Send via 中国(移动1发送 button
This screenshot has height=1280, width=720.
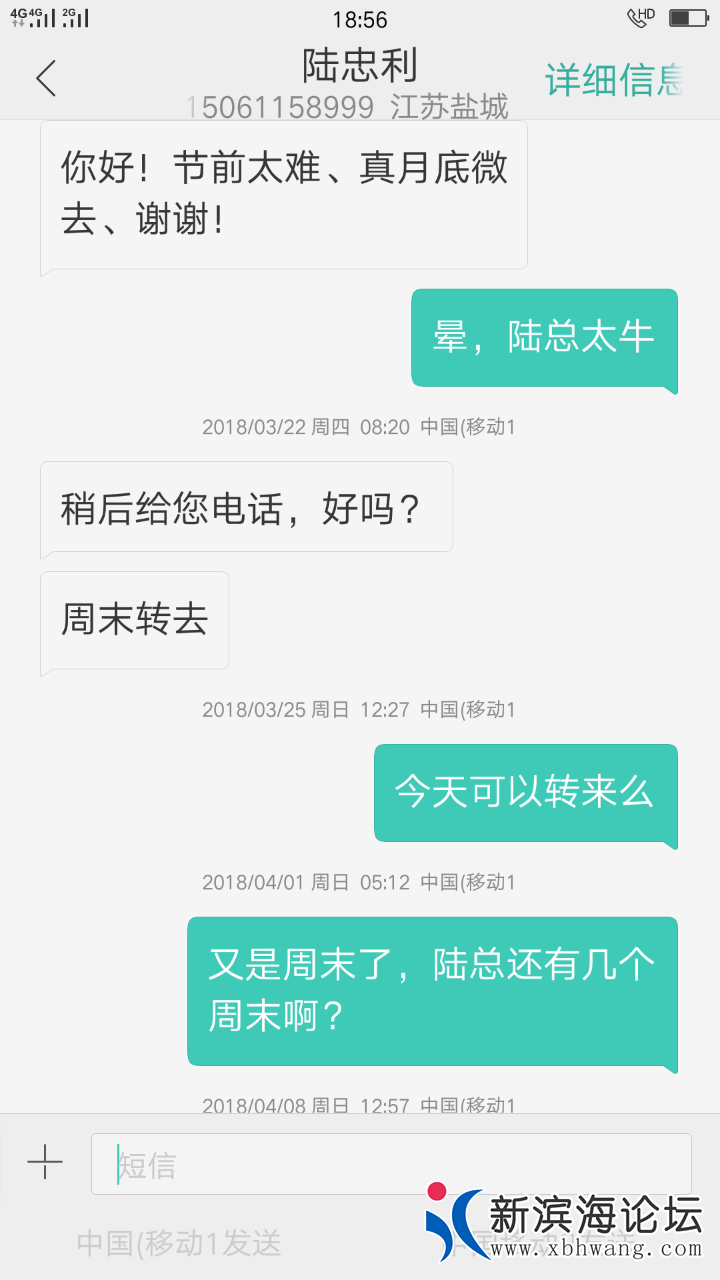(179, 1243)
